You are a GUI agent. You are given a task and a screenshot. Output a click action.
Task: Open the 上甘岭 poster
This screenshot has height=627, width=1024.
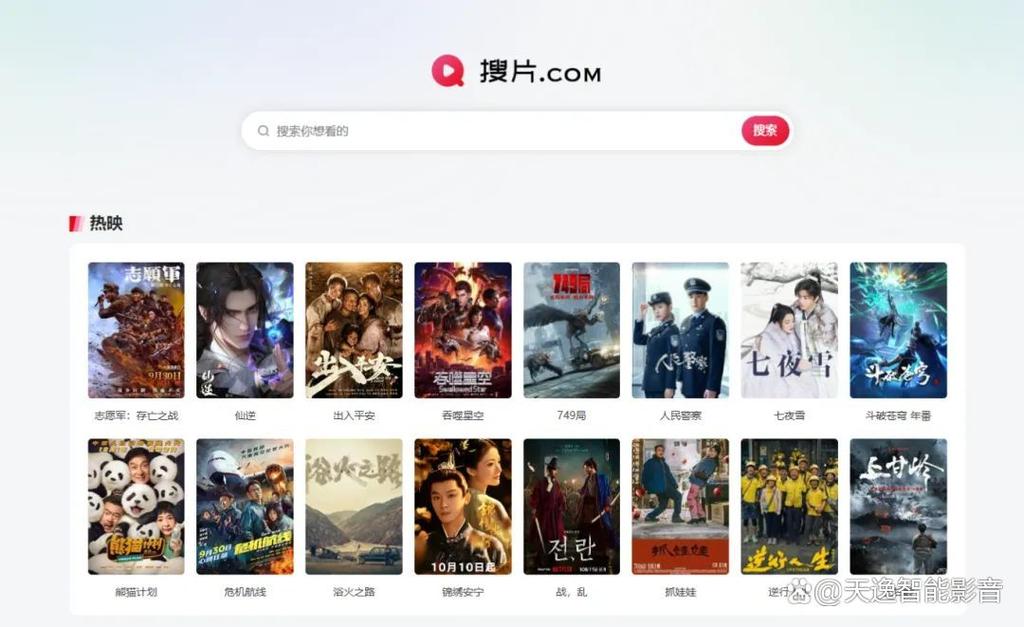898,506
